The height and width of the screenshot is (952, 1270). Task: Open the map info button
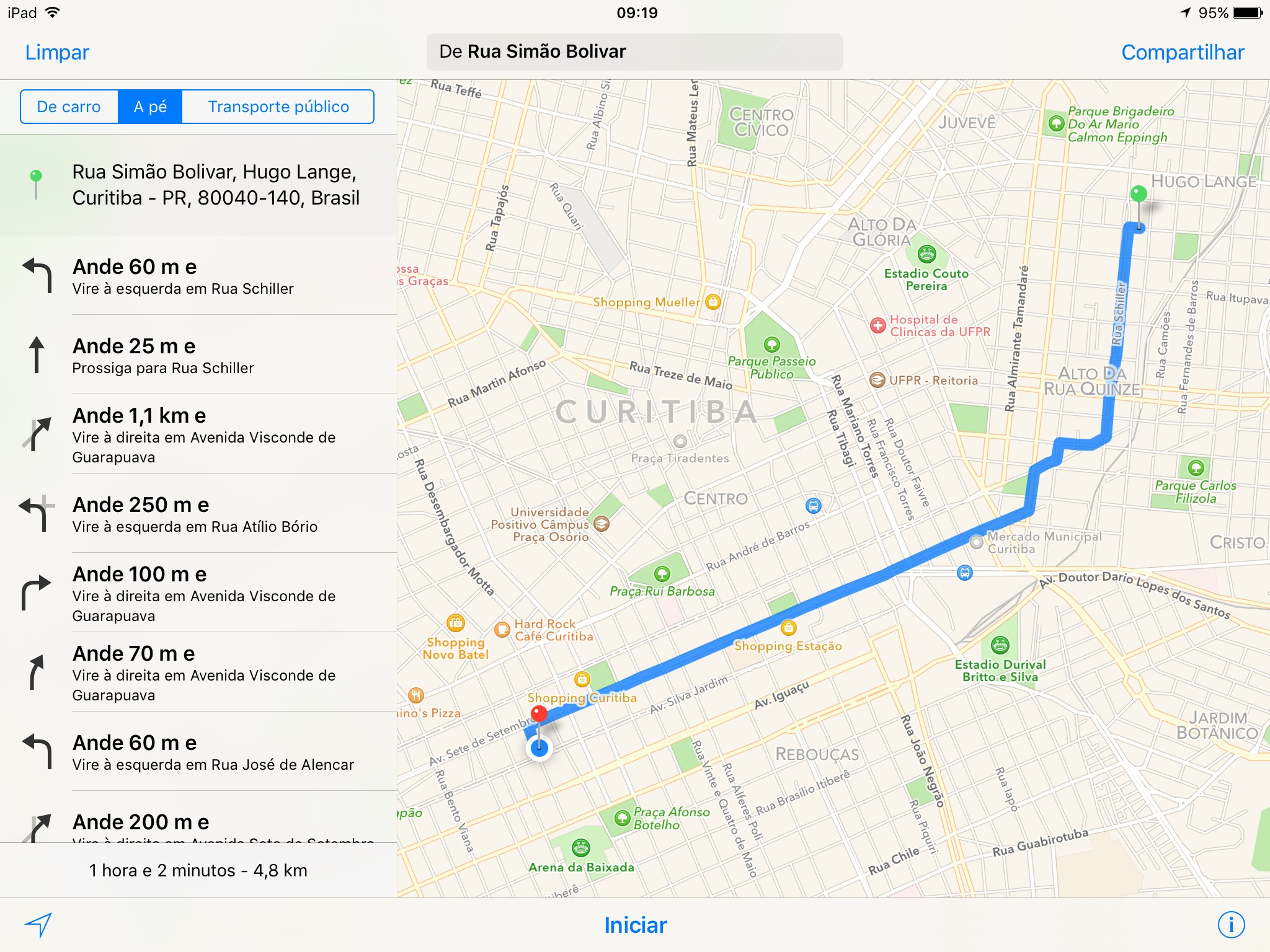click(x=1231, y=925)
